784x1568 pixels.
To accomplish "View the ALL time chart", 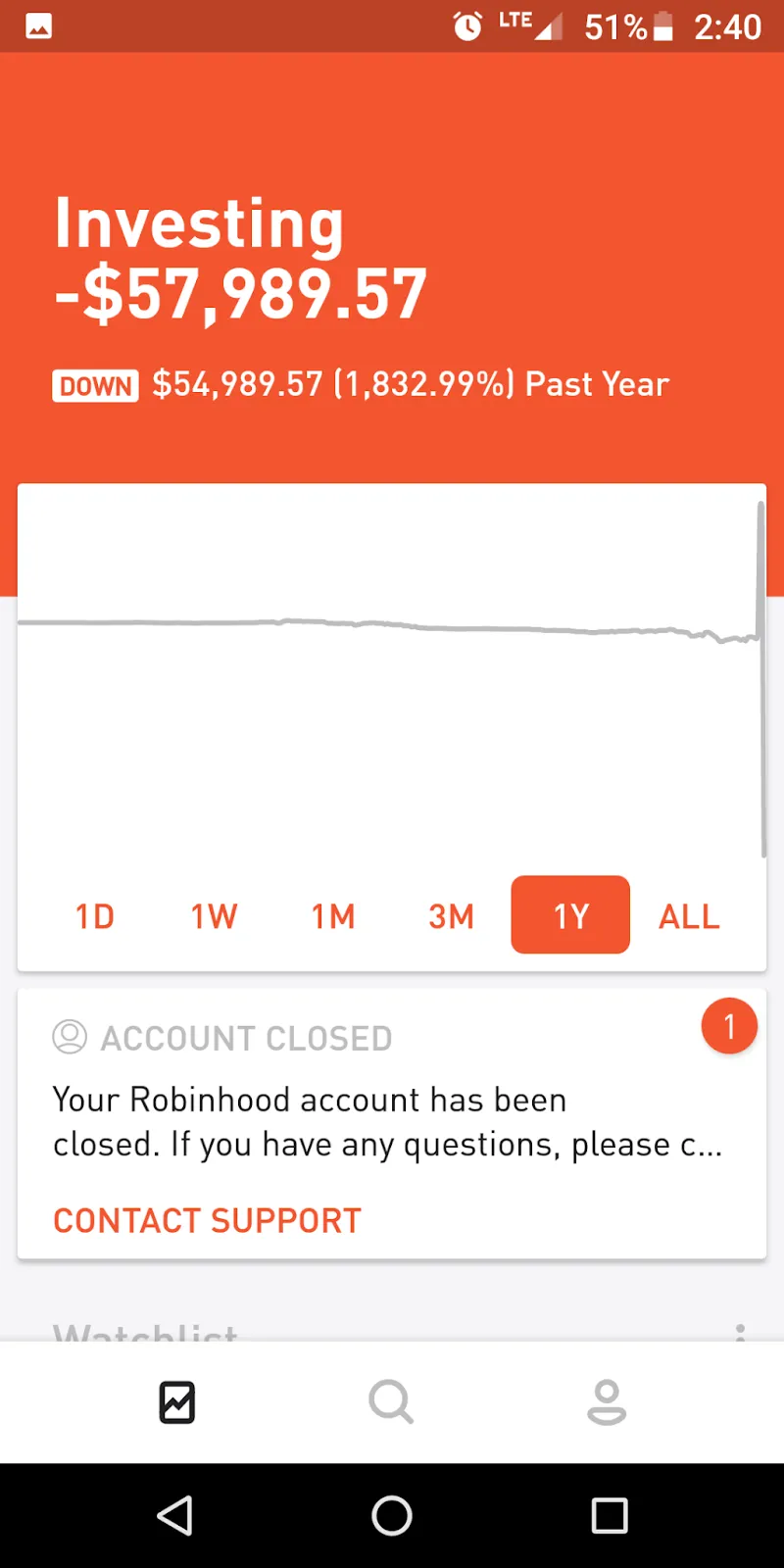I will (689, 916).
